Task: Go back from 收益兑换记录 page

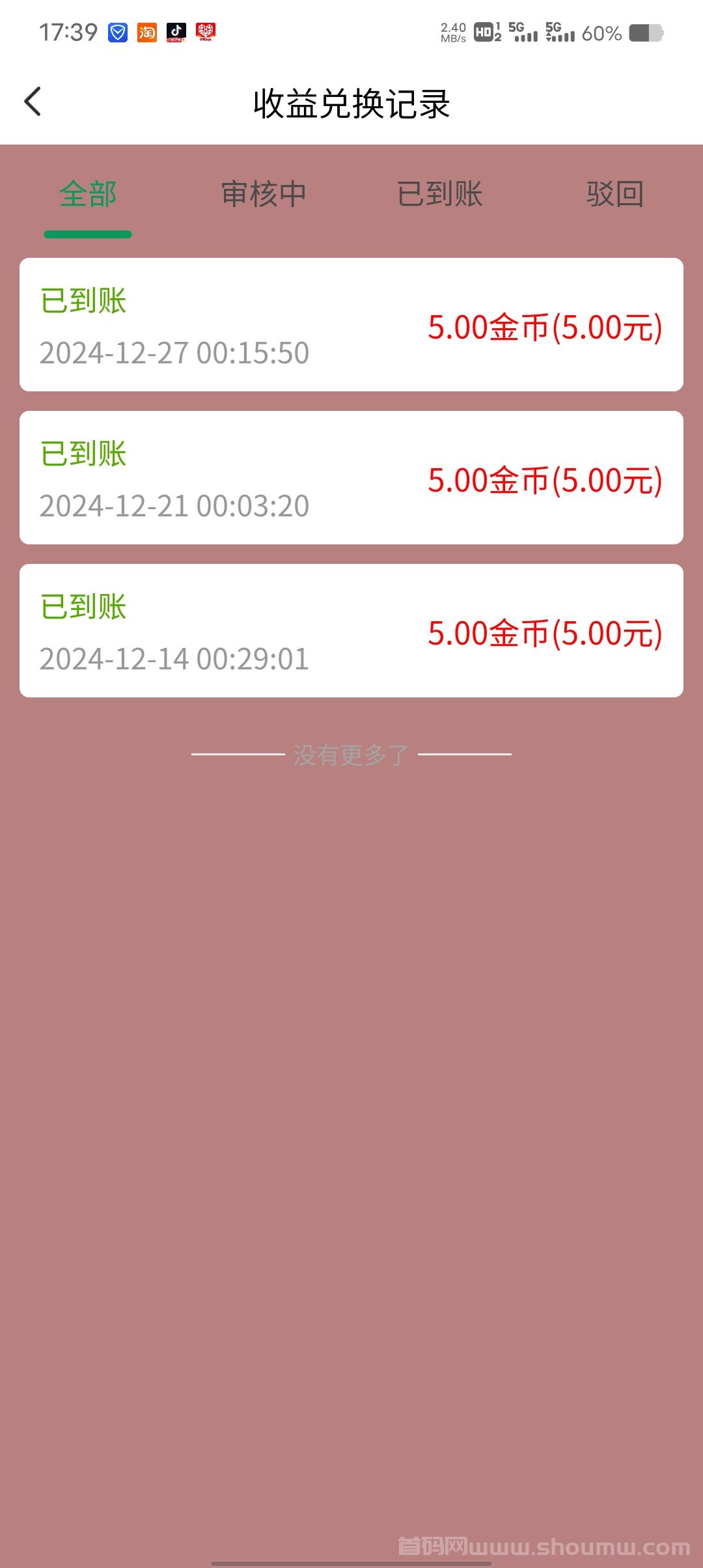Action: point(33,102)
